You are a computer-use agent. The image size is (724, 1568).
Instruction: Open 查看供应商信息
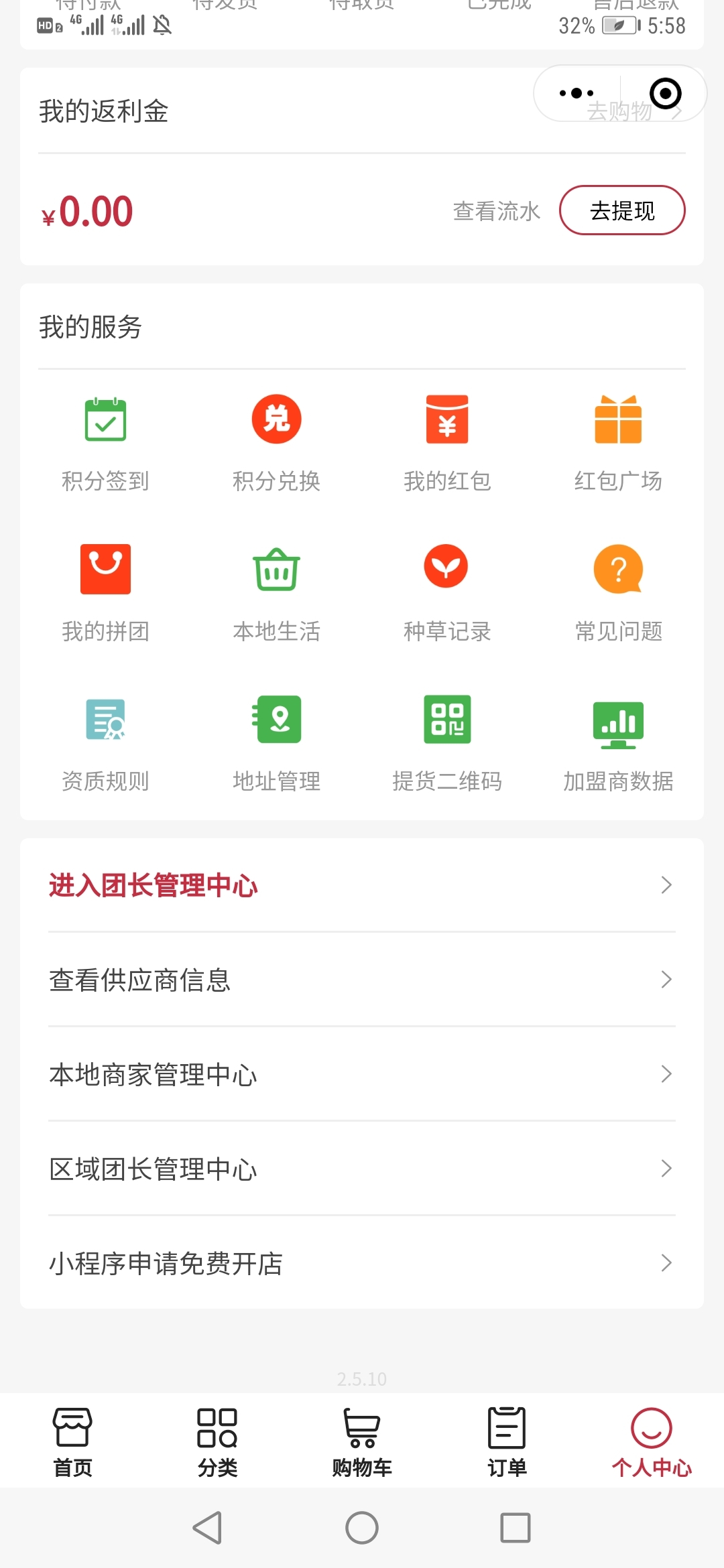tap(362, 980)
